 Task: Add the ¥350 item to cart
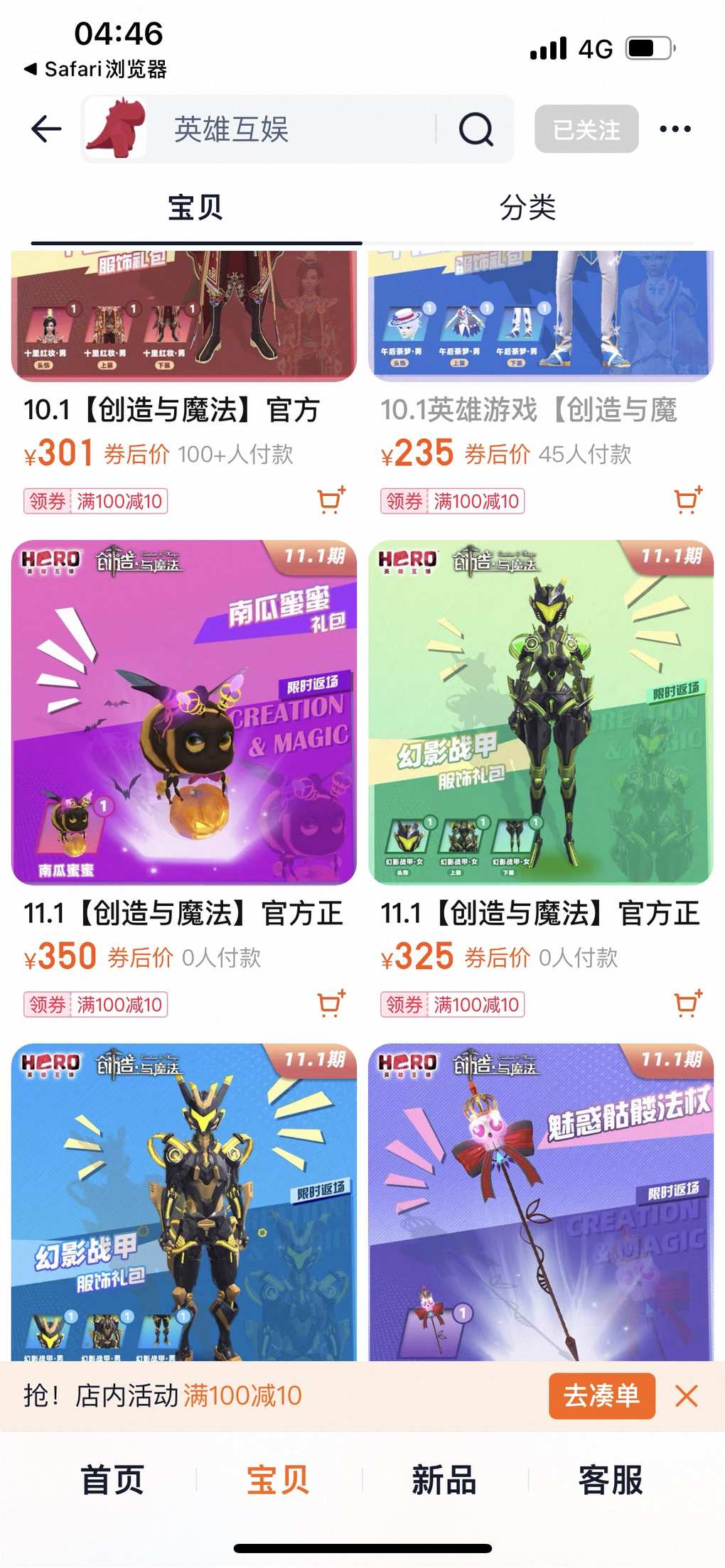click(331, 1004)
